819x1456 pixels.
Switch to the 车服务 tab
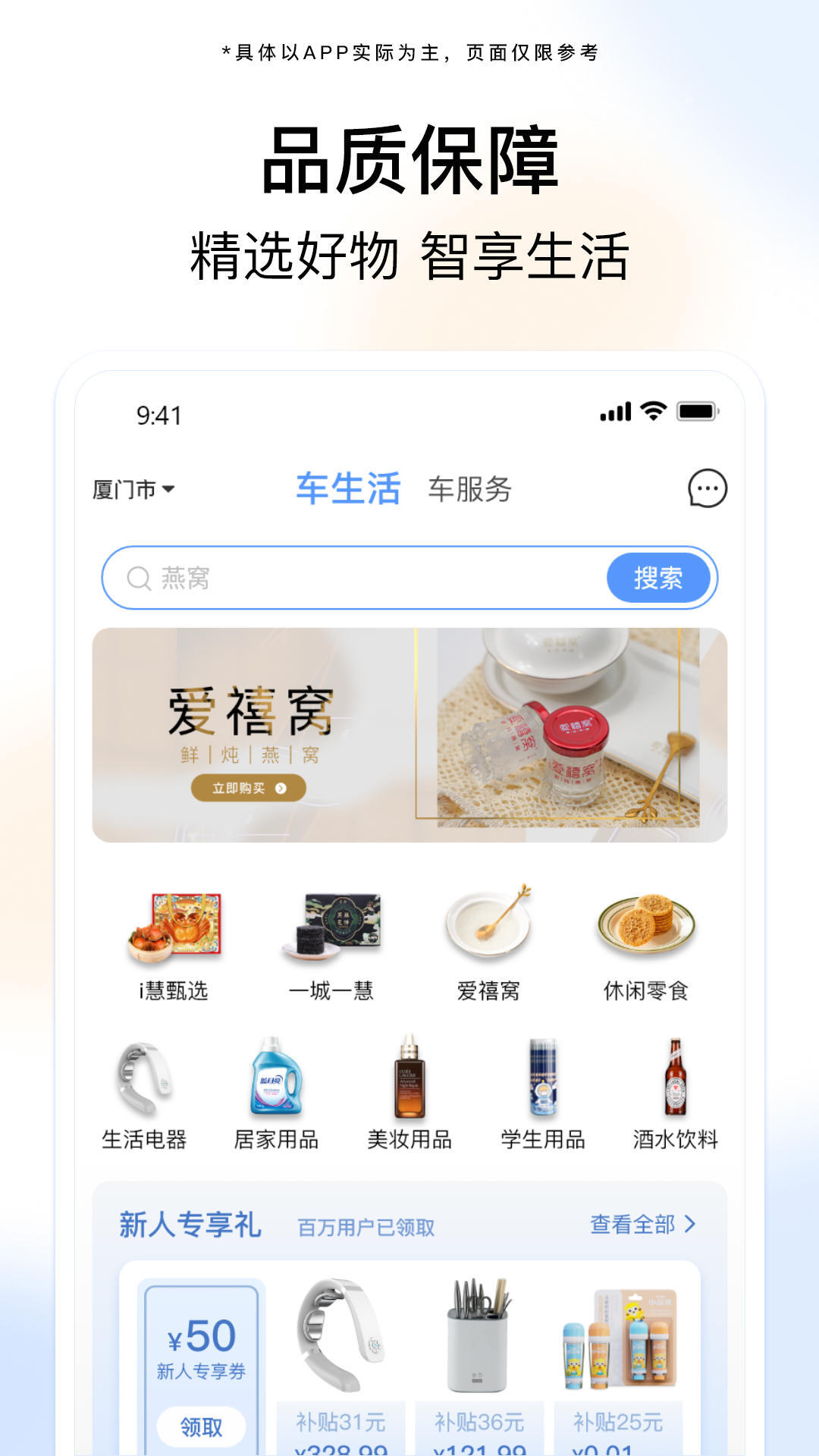coord(469,491)
